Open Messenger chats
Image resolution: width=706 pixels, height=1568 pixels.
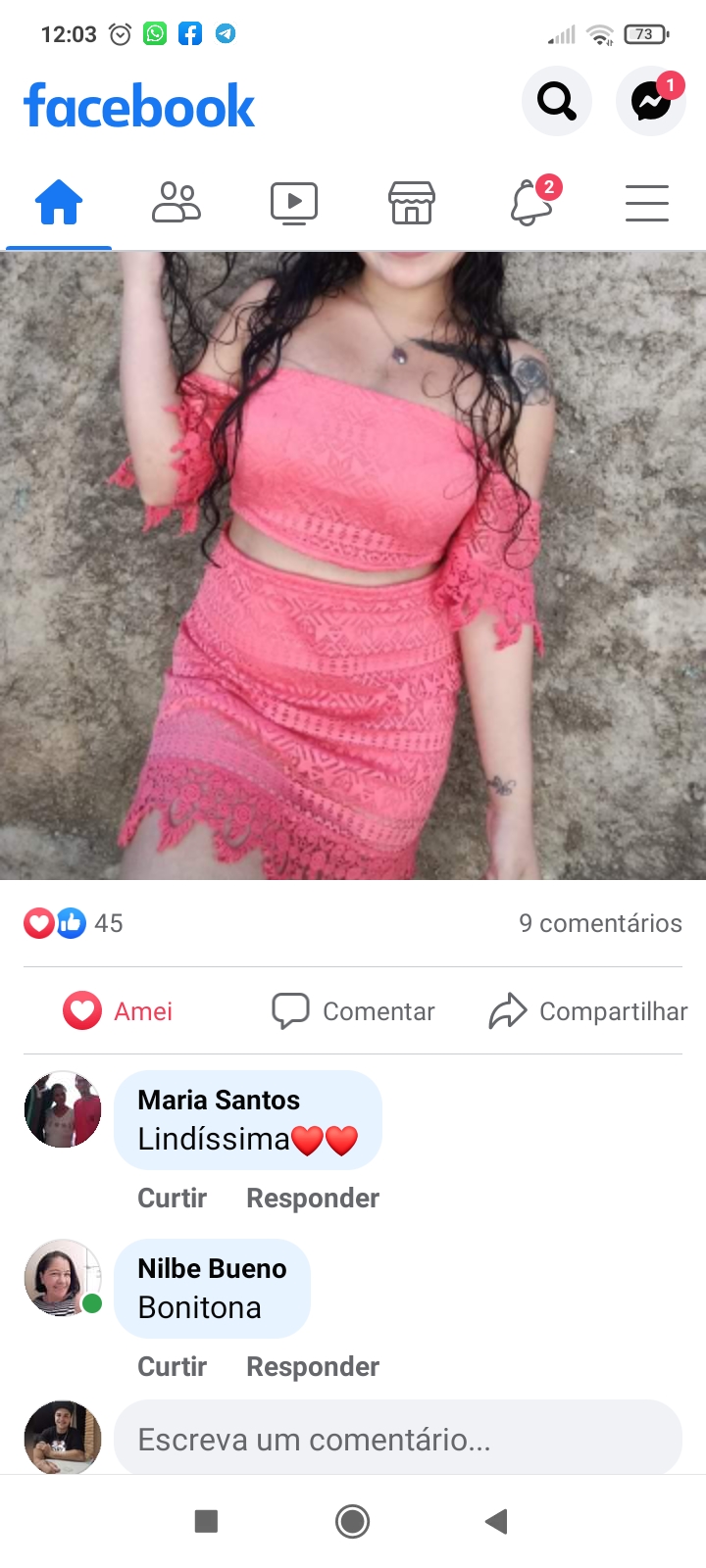point(650,101)
